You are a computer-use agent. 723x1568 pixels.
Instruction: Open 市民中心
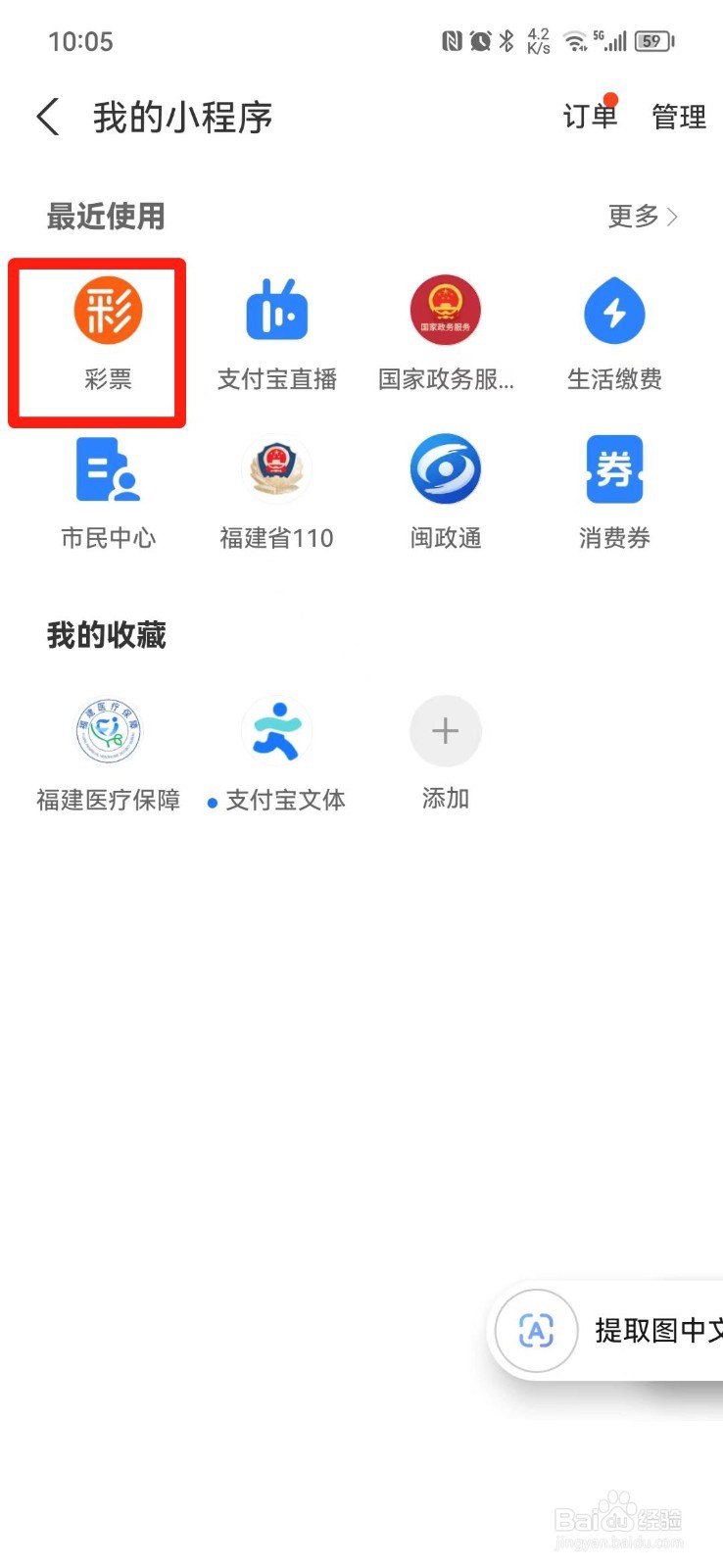(x=108, y=493)
